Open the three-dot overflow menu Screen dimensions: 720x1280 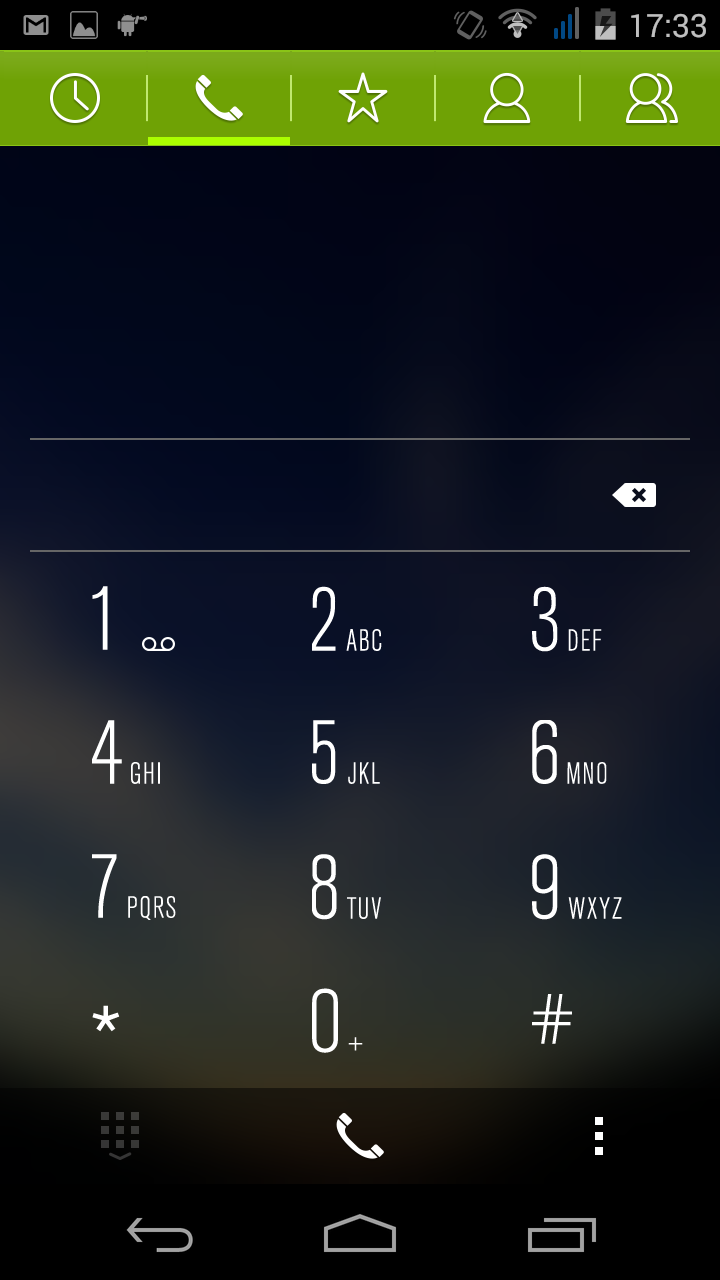(x=599, y=1136)
